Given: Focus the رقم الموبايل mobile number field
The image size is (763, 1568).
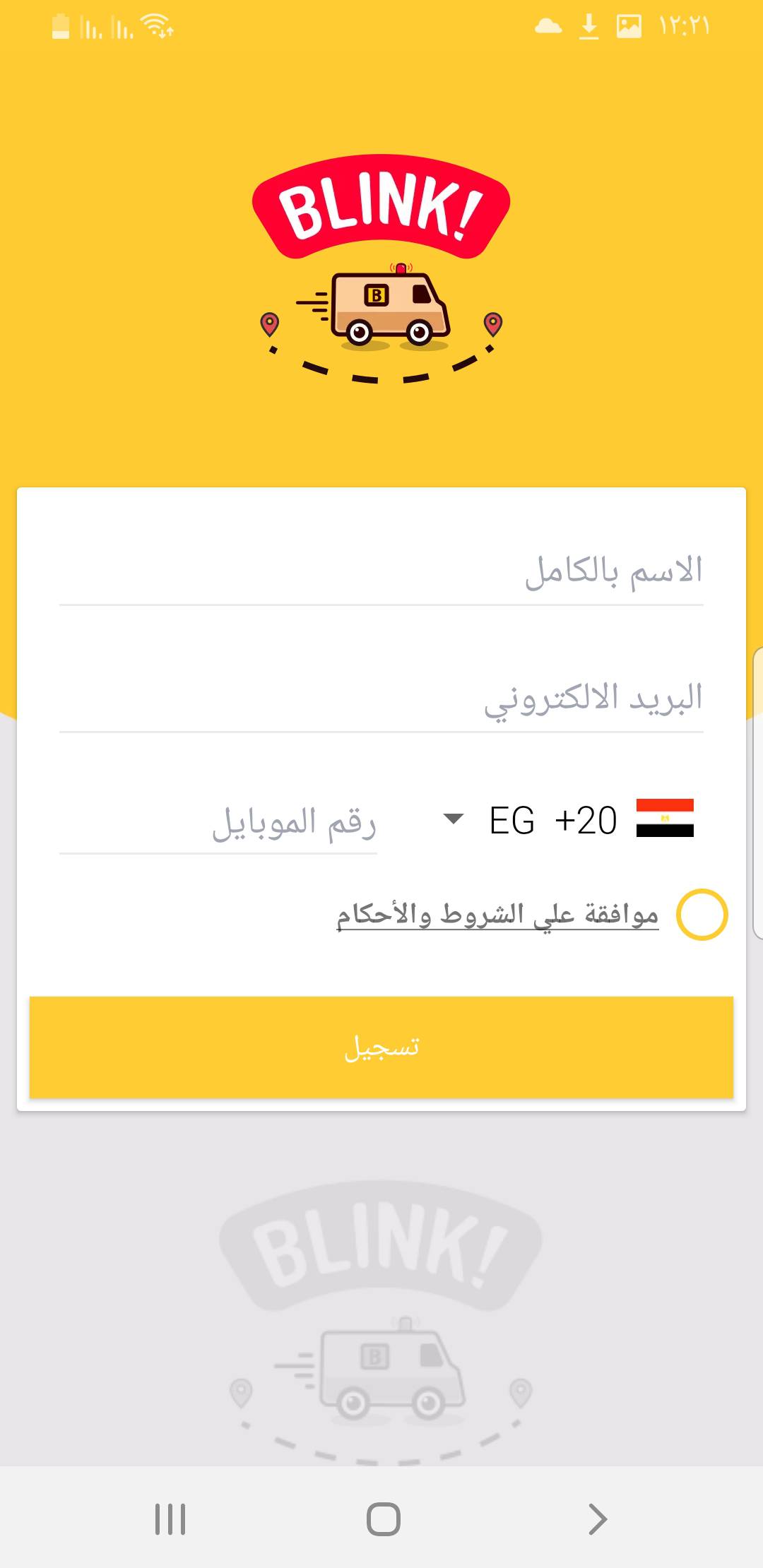Looking at the screenshot, I should click(x=219, y=823).
